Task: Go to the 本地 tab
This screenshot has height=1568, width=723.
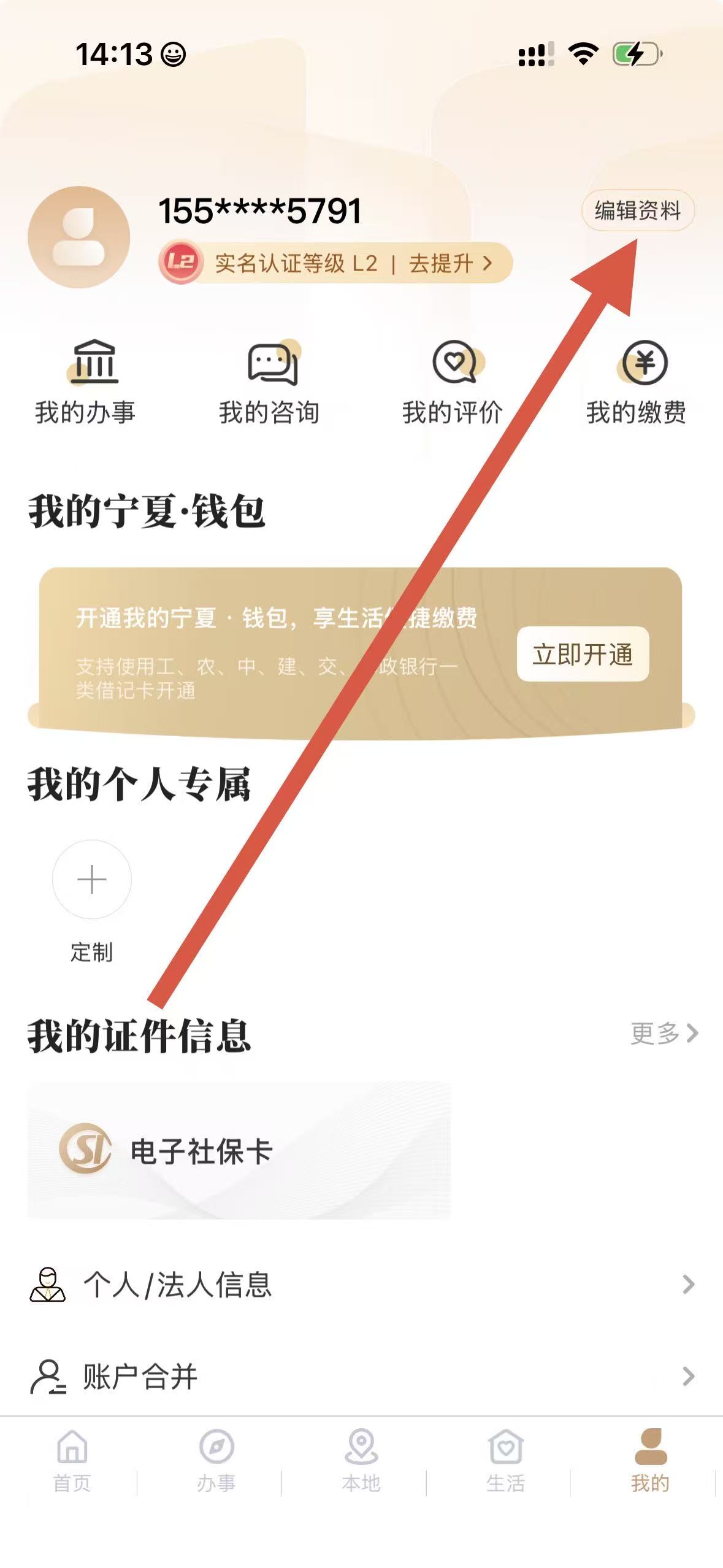Action: click(x=361, y=1461)
